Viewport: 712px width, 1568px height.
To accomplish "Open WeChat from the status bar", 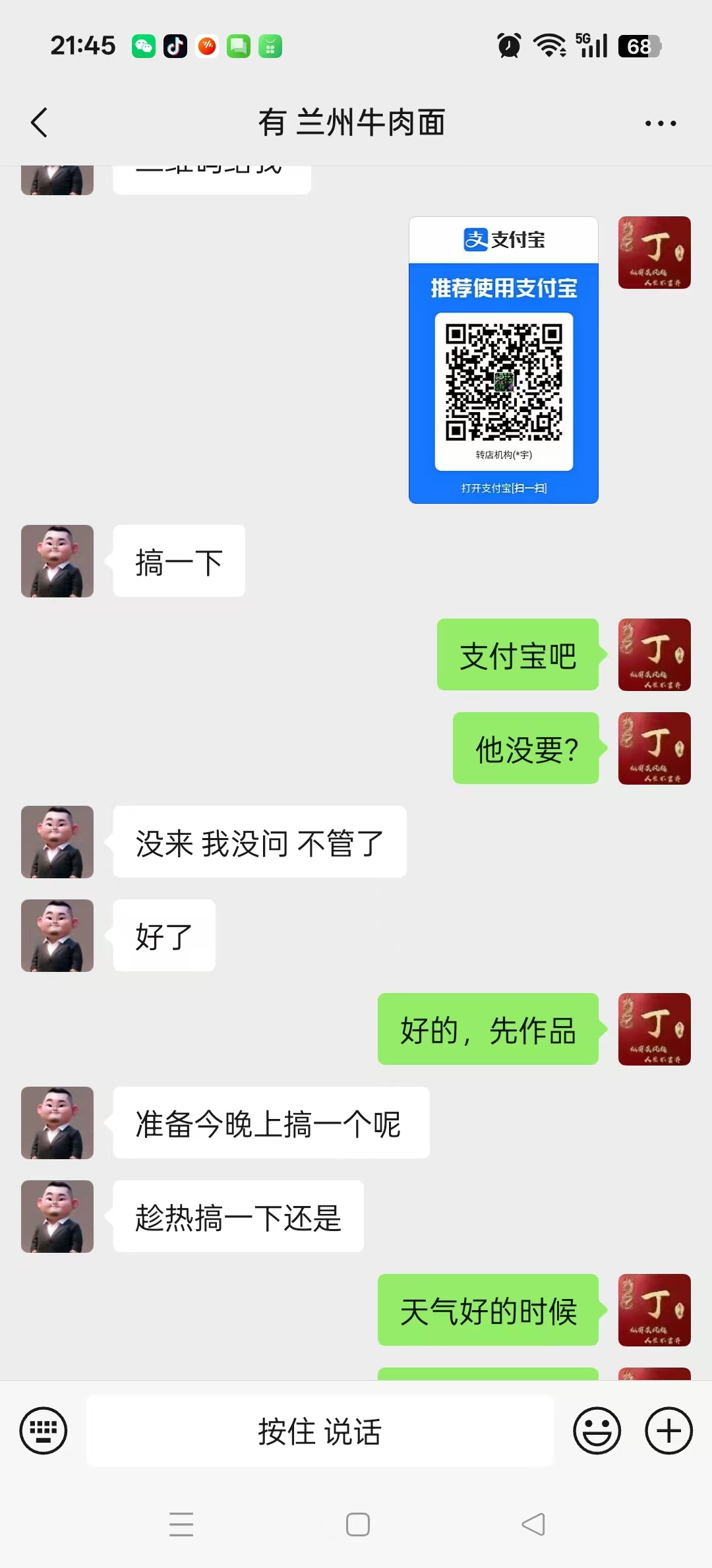I will tap(142, 45).
